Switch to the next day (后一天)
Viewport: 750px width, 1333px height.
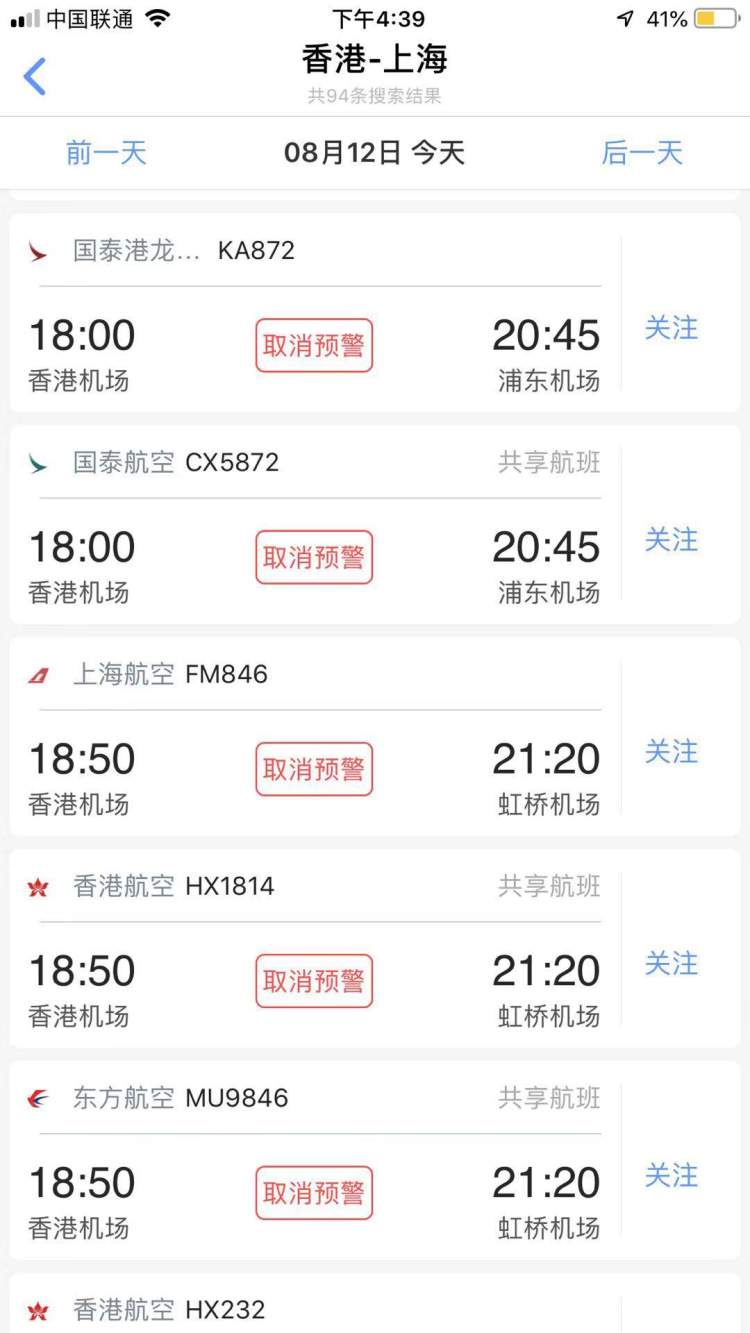642,153
